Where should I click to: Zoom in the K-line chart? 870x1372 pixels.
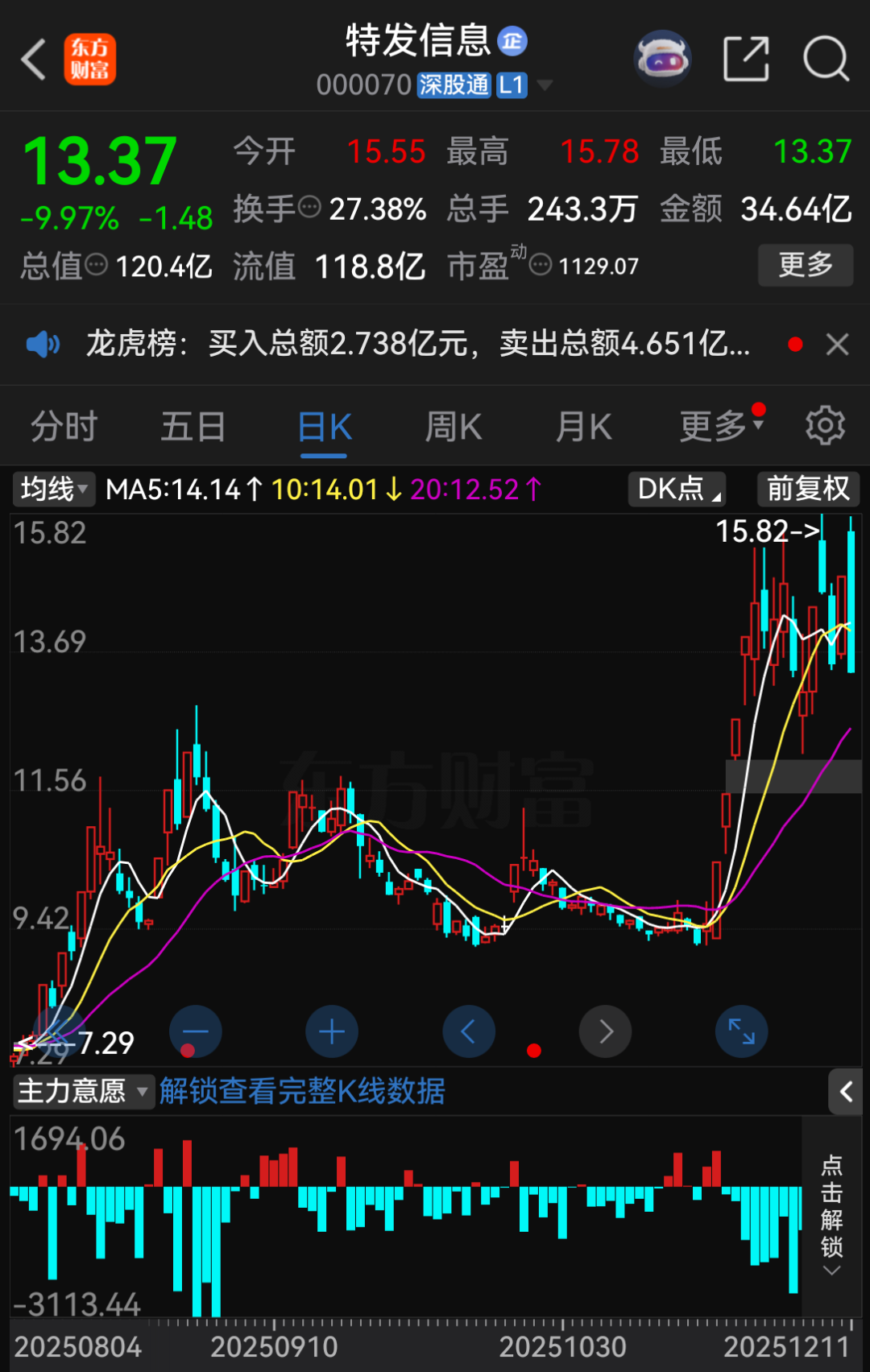click(332, 1031)
